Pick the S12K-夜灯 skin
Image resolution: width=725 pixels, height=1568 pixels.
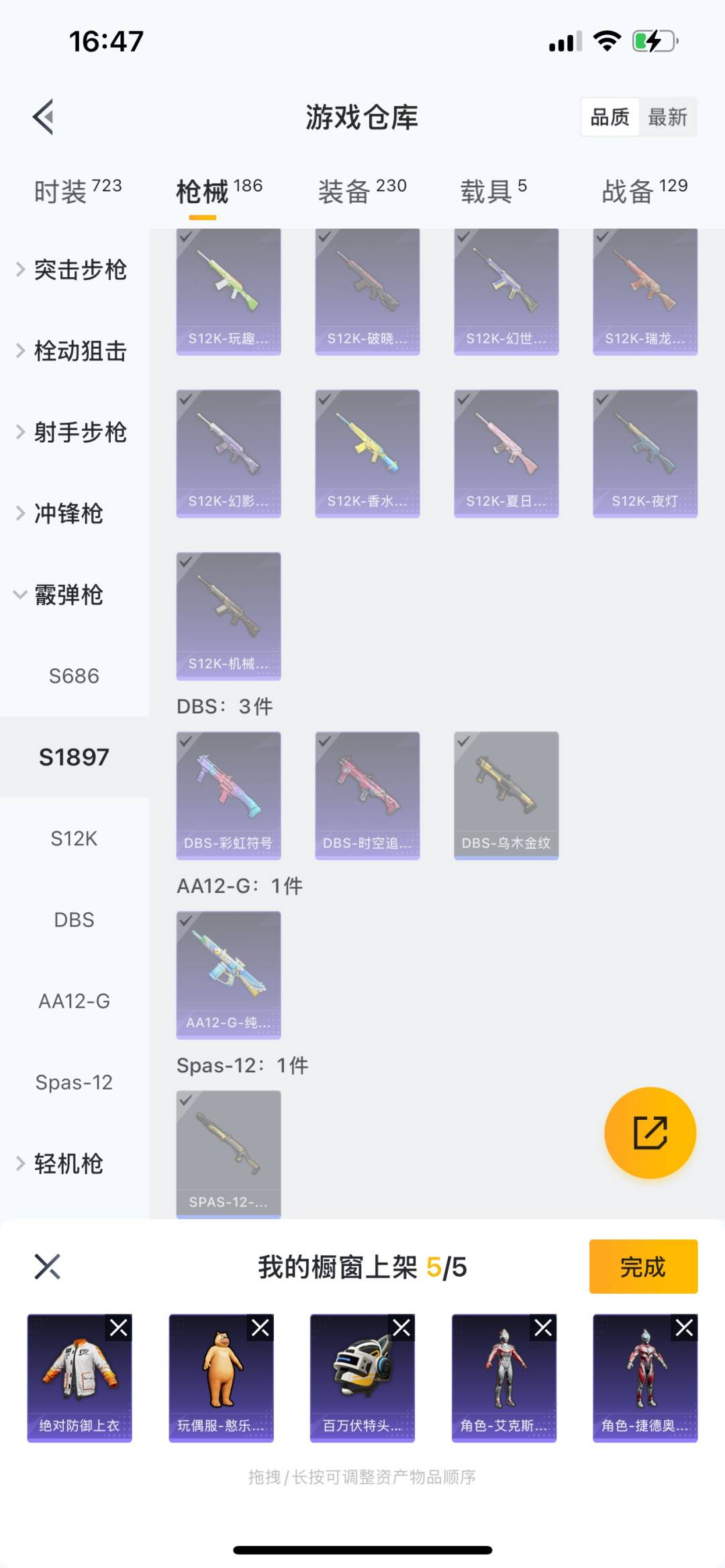coord(644,453)
